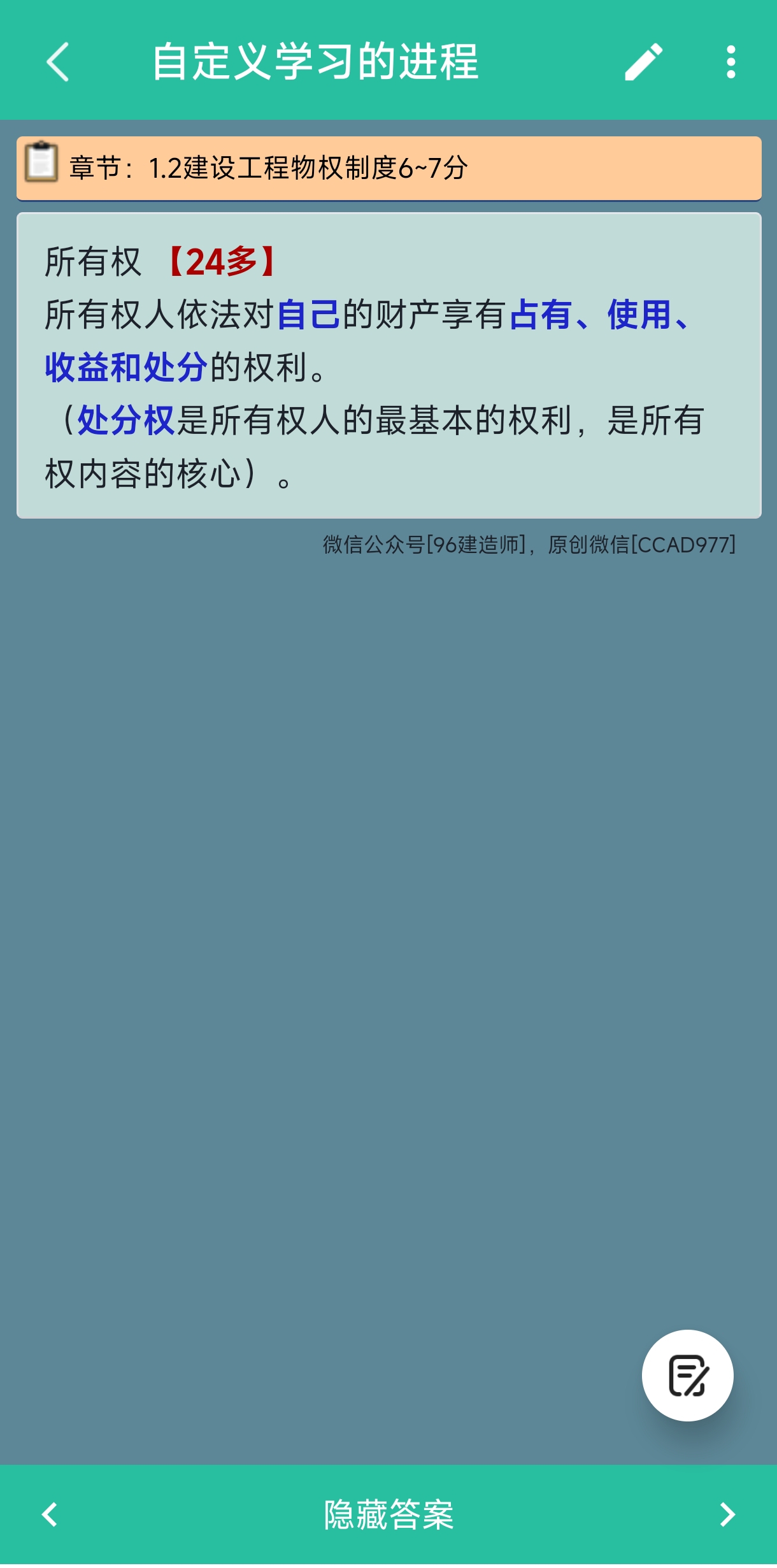Tap 隐藏答案 to hide the answer
Screen dimensions: 777x1568
388,1514
